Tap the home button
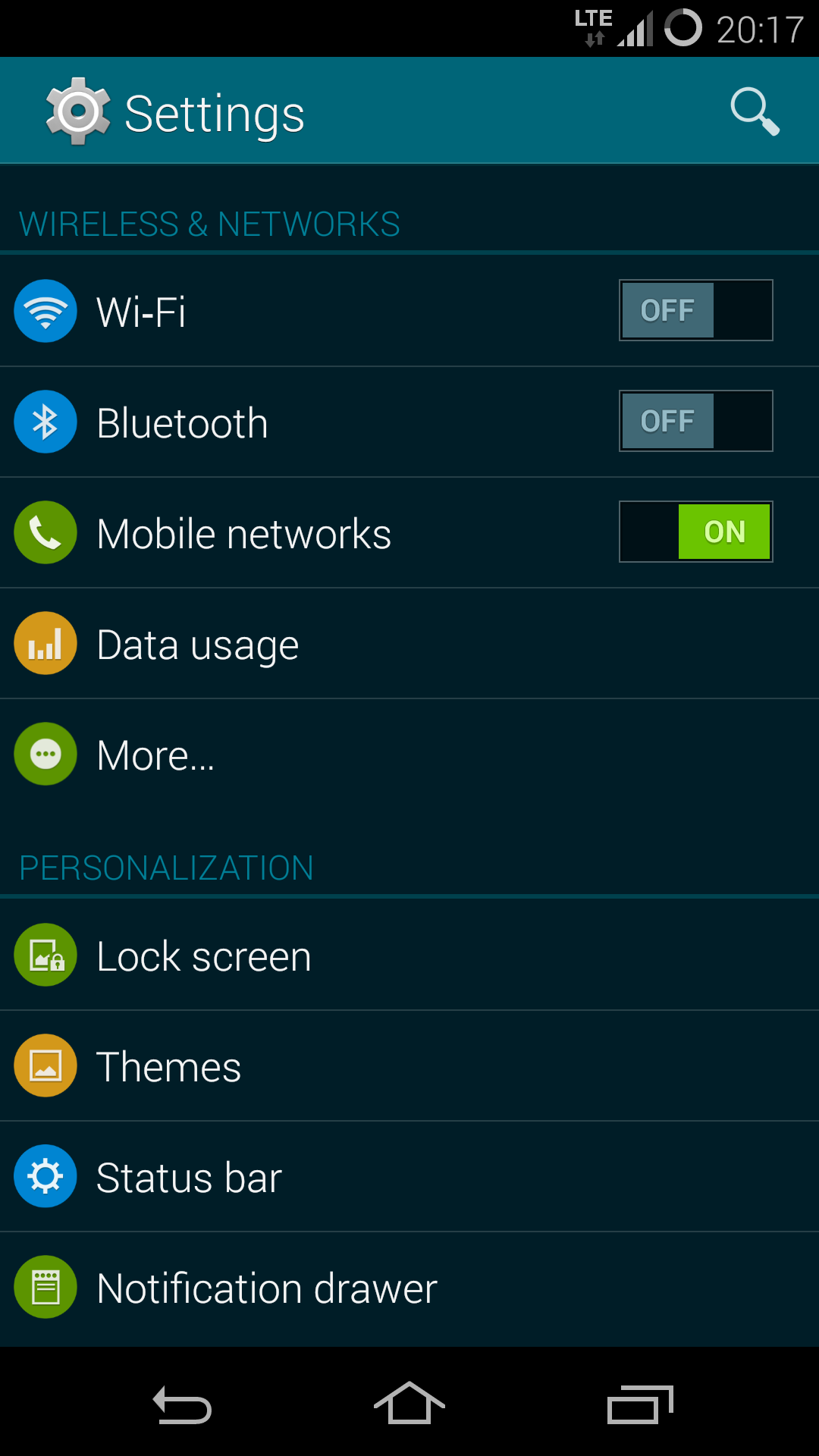The height and width of the screenshot is (1456, 819). point(409,1402)
